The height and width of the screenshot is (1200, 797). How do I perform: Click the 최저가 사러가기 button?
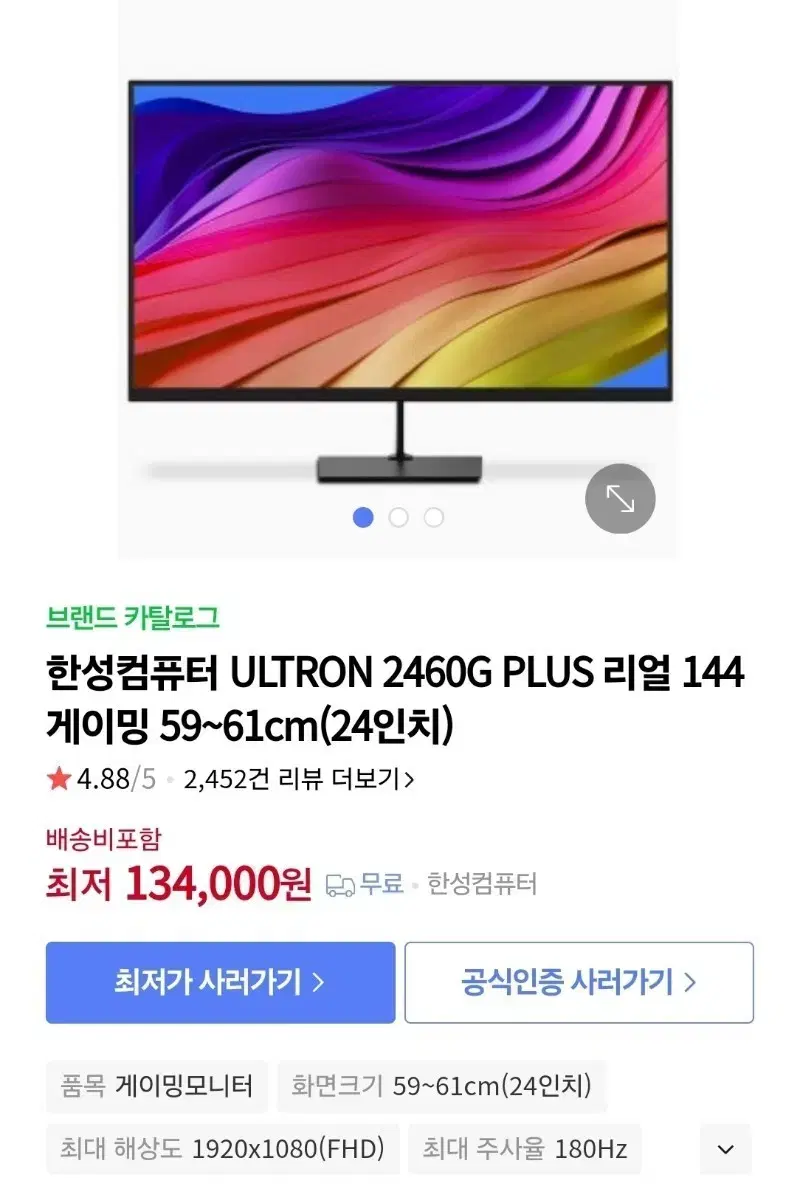tap(222, 982)
